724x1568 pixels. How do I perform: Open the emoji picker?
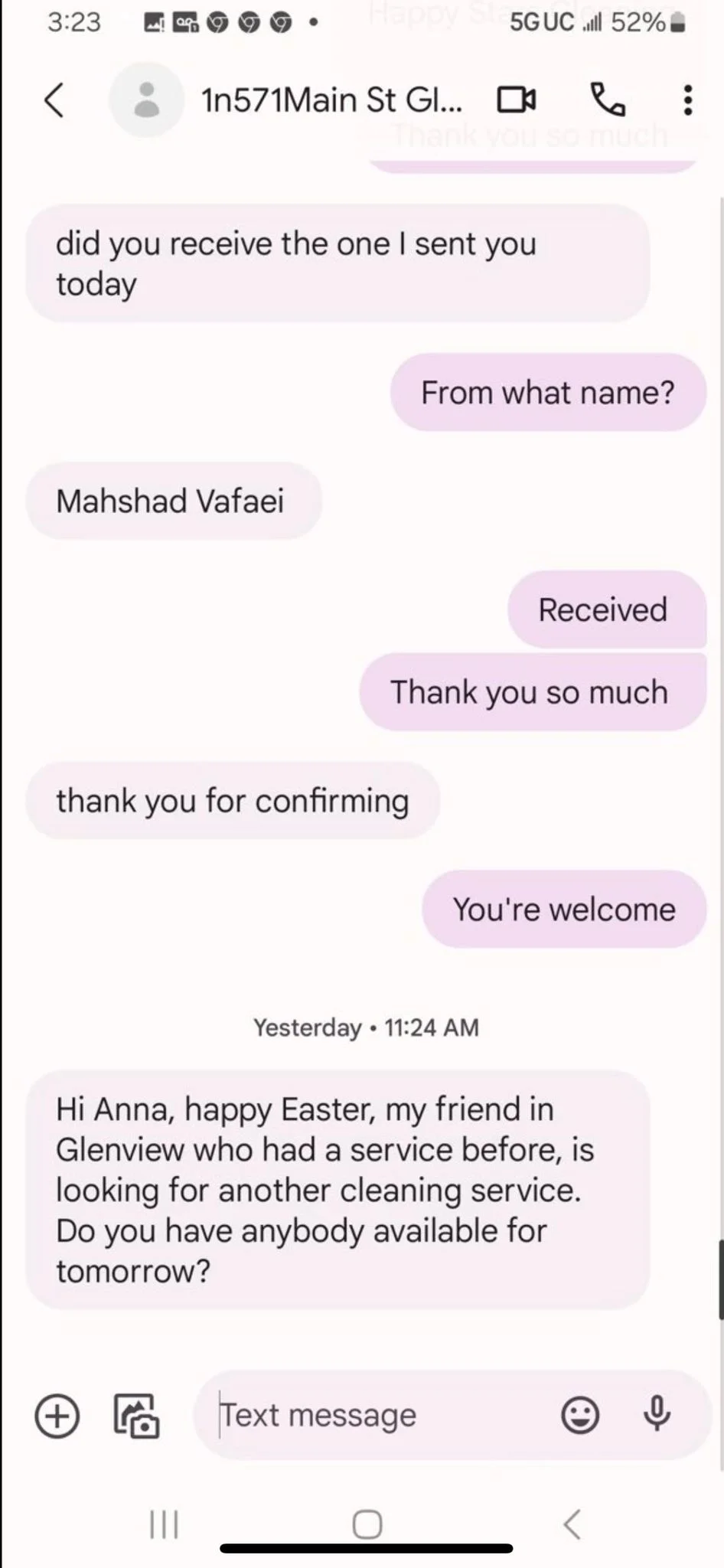(x=580, y=1416)
